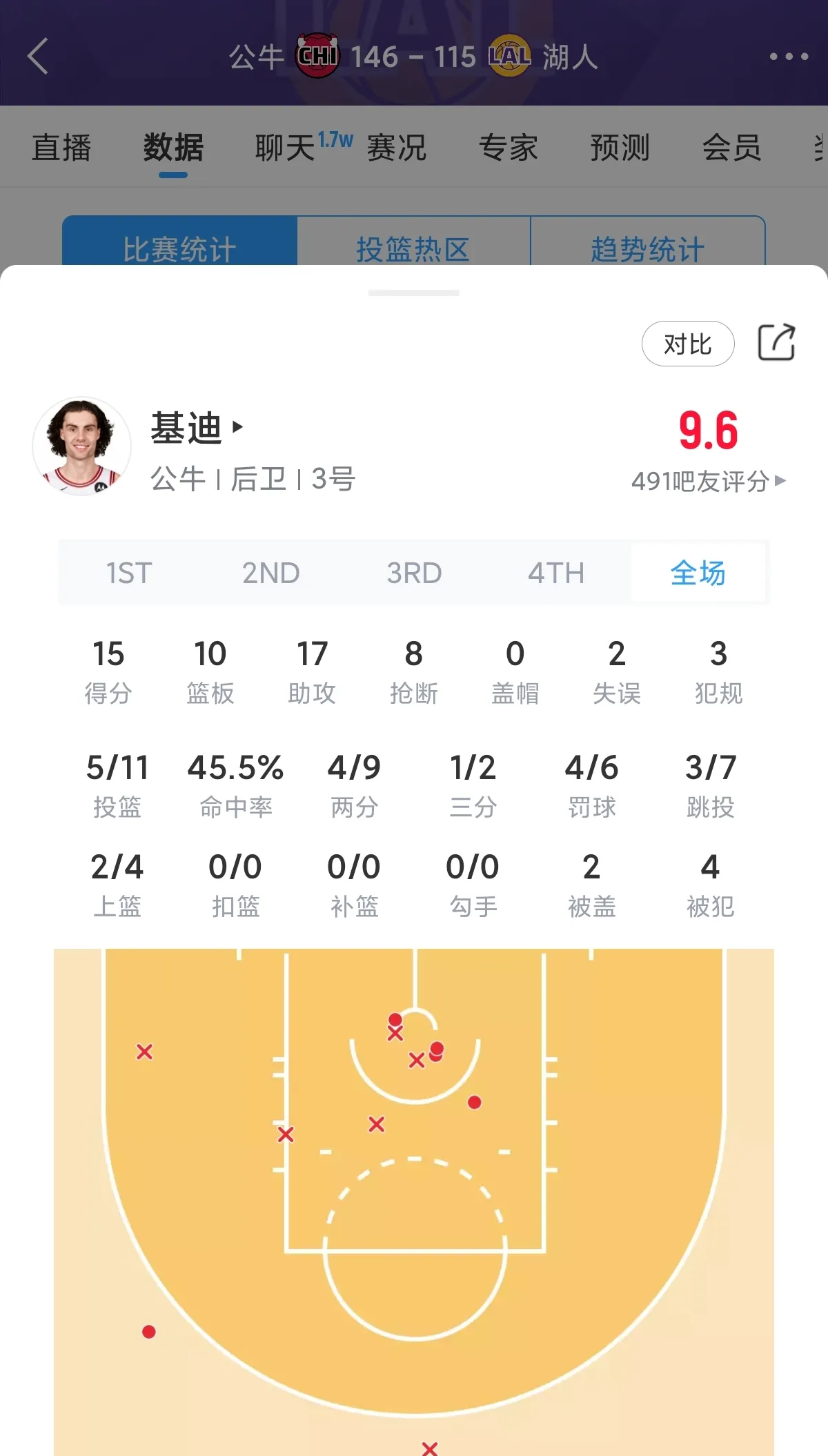
Task: View the 491吧友评分 ratings
Action: 708,481
